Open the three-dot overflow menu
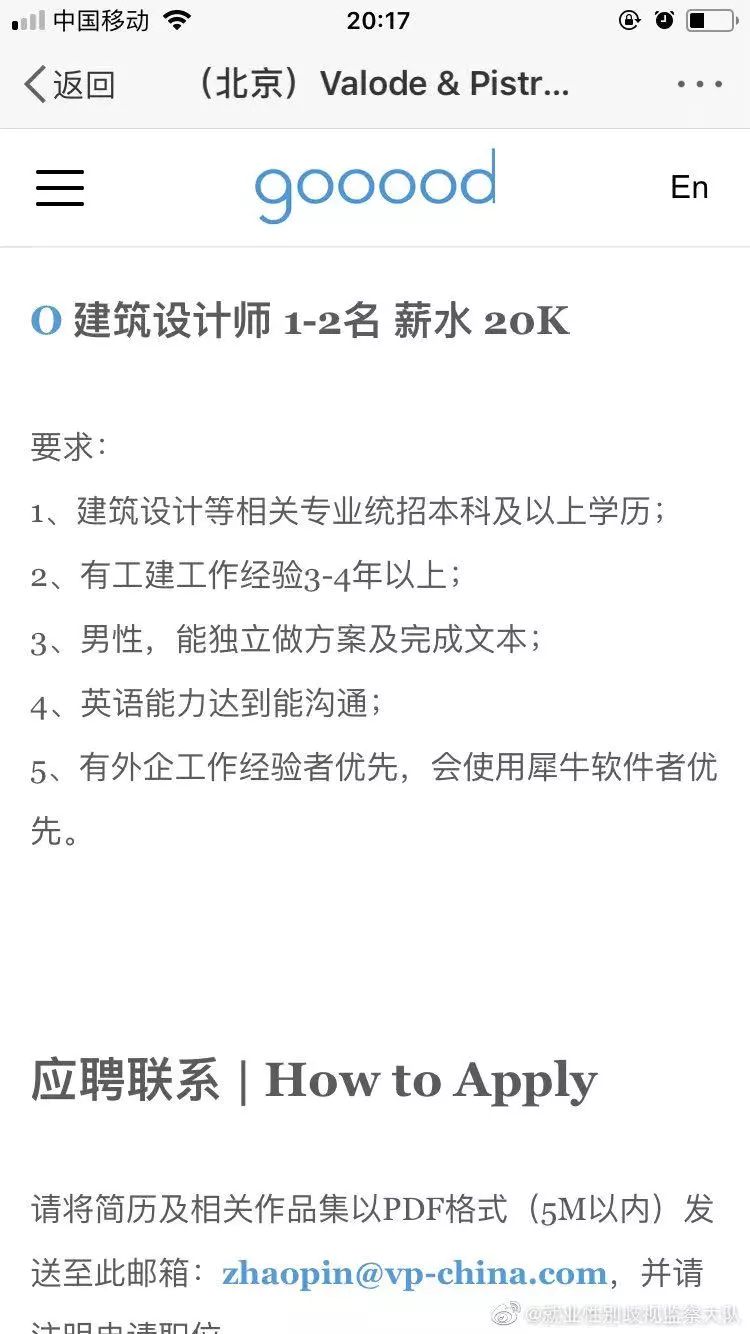This screenshot has width=750, height=1334. 700,85
